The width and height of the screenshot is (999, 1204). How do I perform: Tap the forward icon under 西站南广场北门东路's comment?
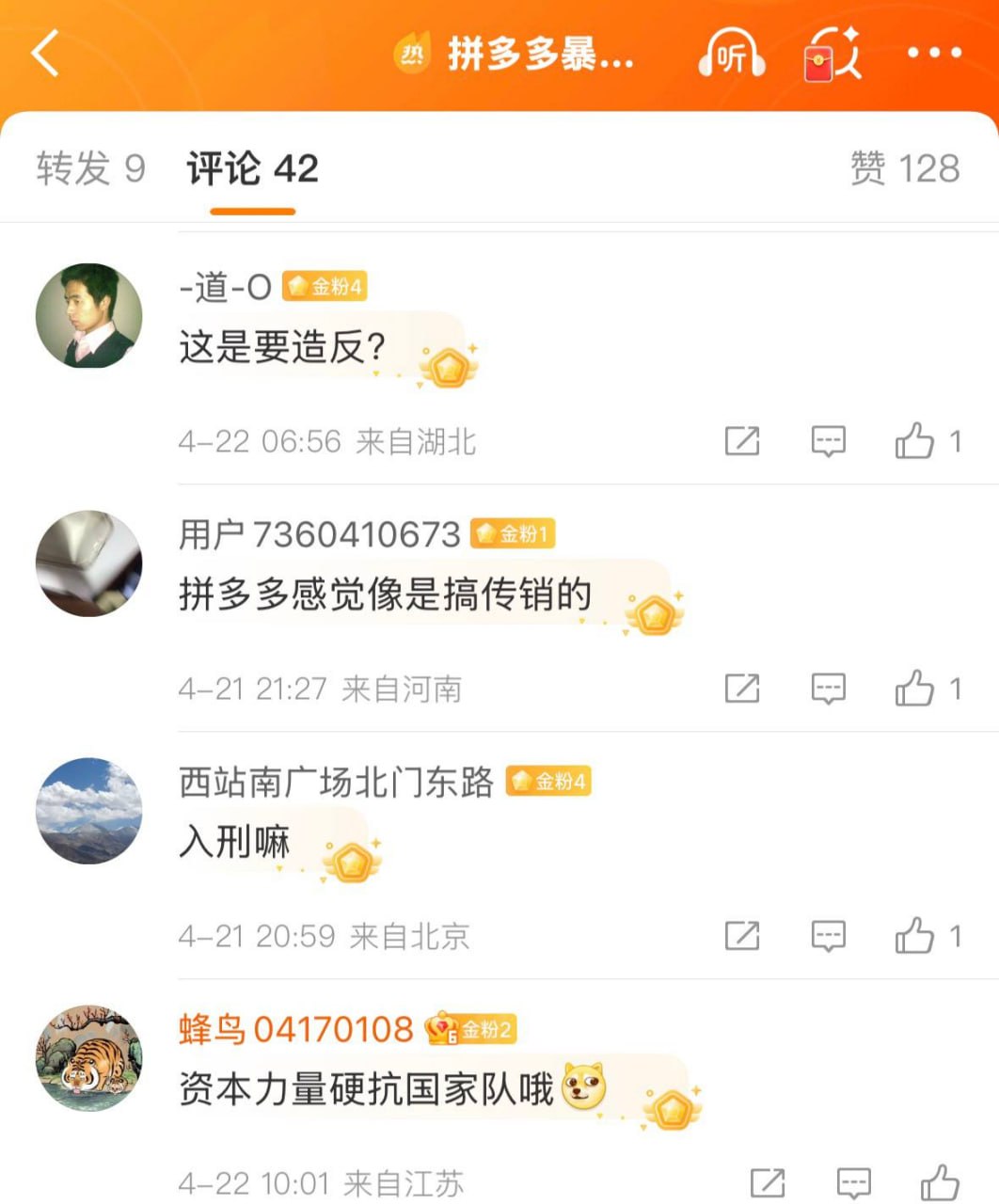point(742,936)
